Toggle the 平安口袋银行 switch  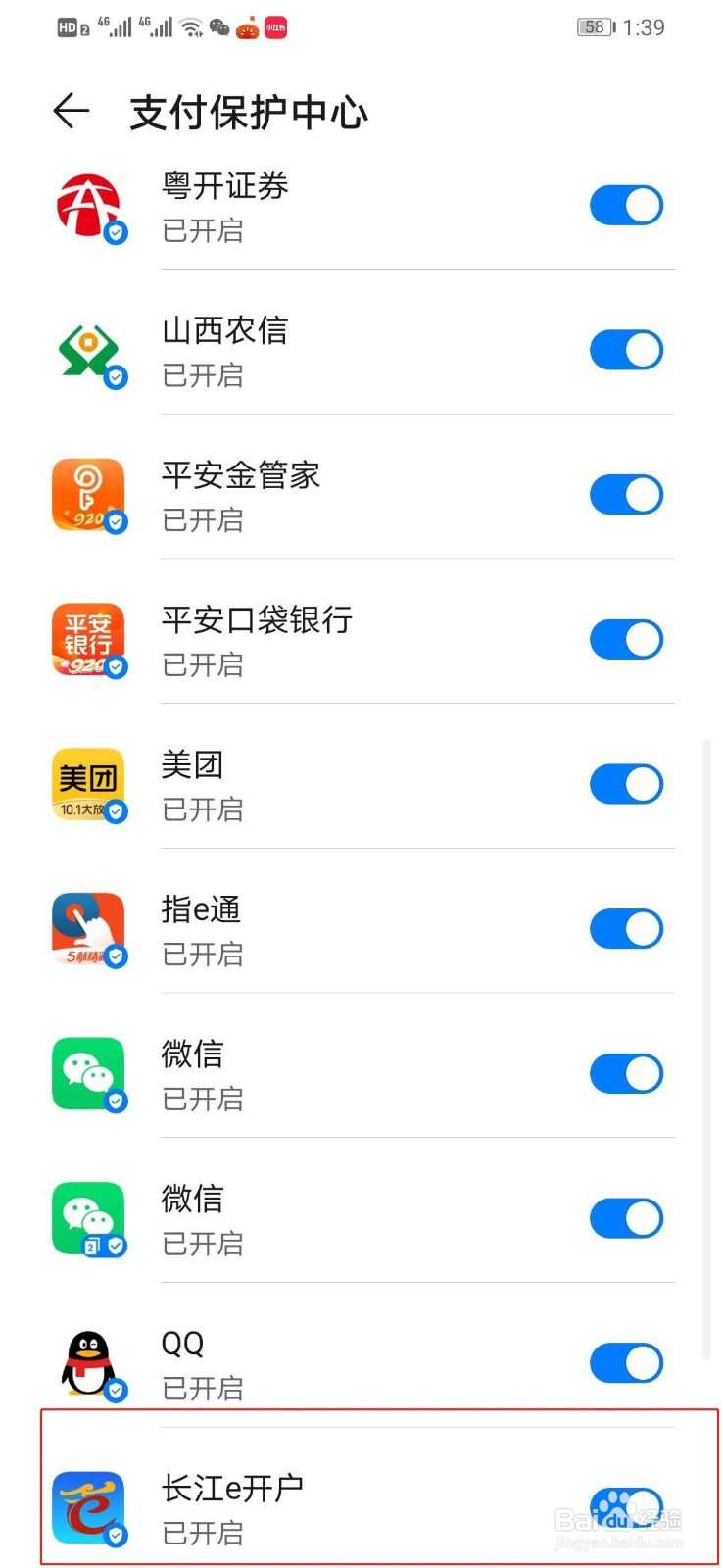[x=627, y=640]
